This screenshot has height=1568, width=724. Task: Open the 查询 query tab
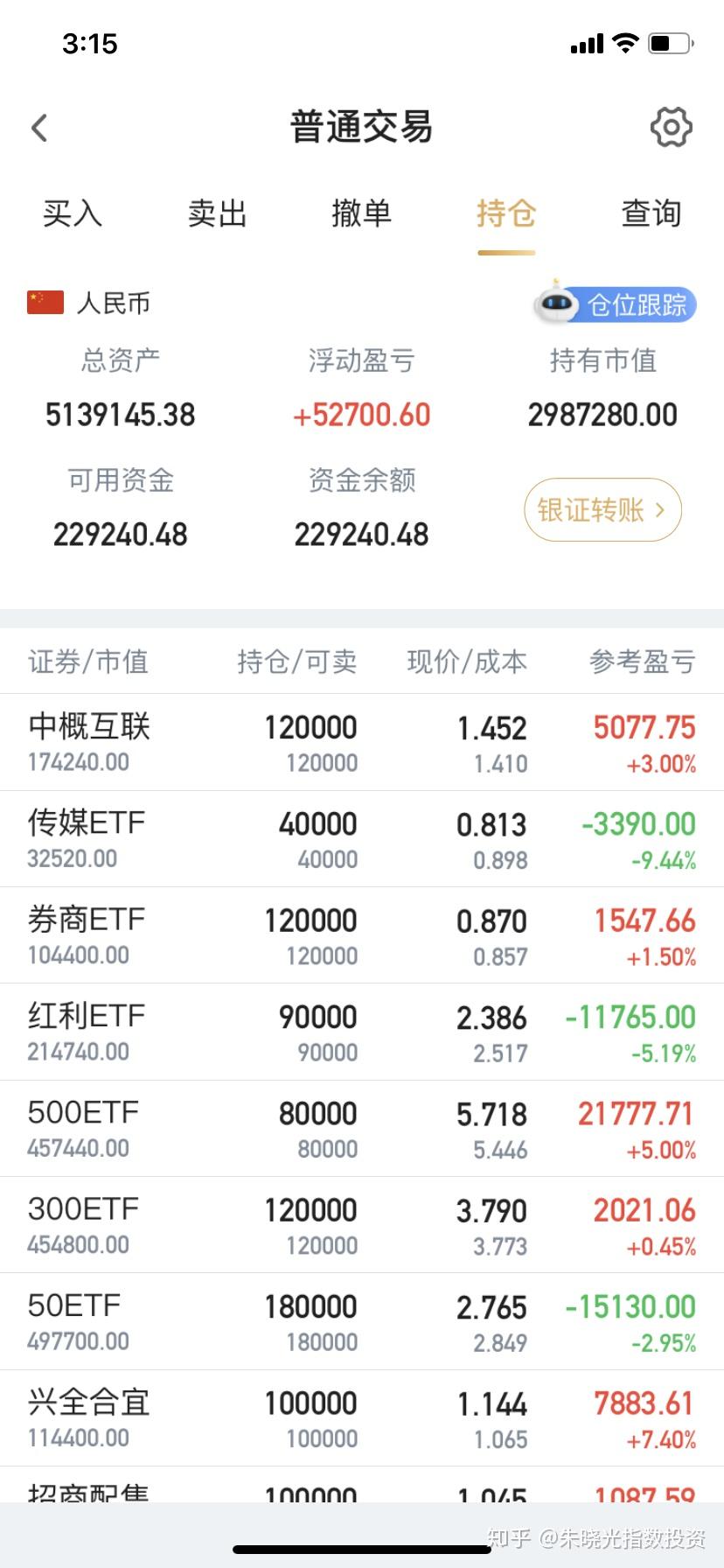[x=650, y=214]
